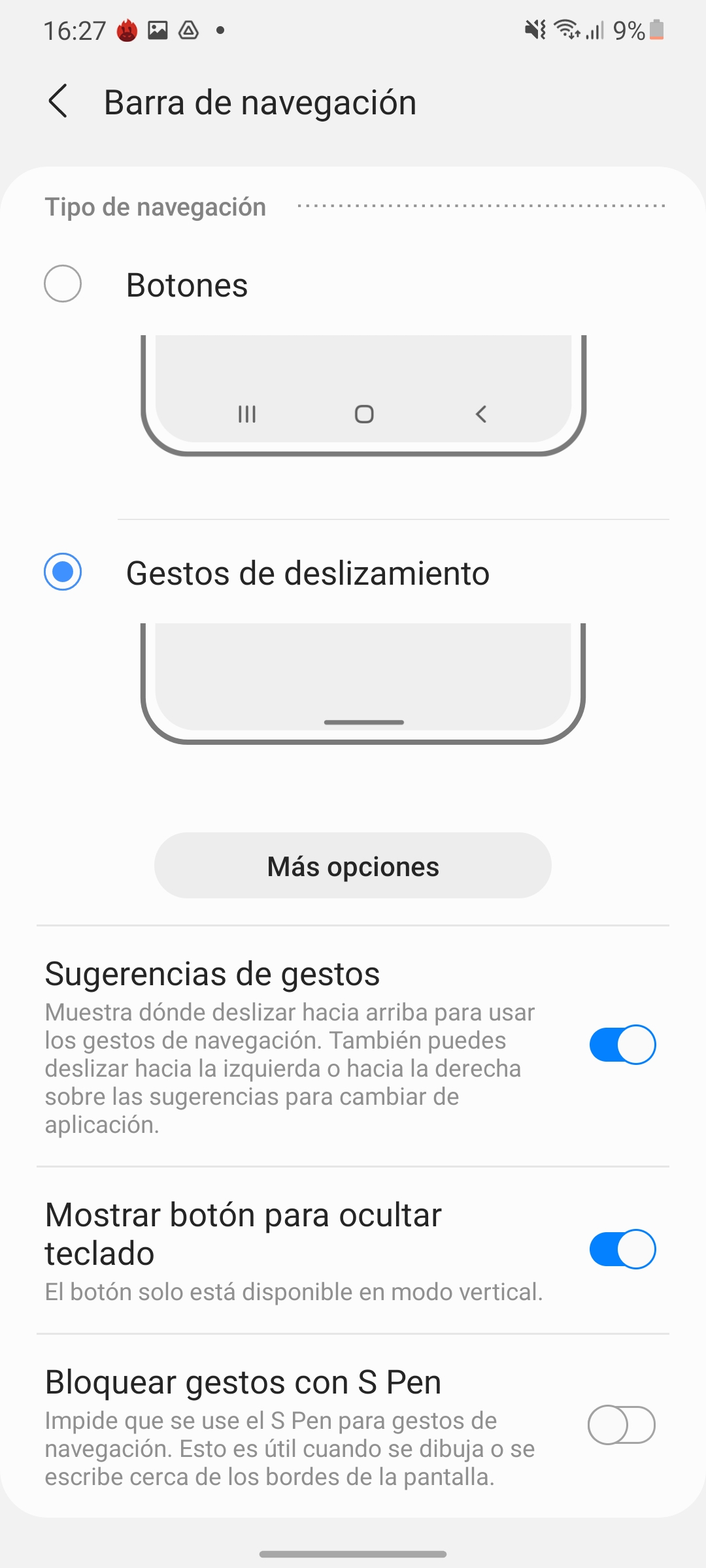706x1568 pixels.
Task: Select Gestos de deslizamiento radio option
Action: pos(63,572)
